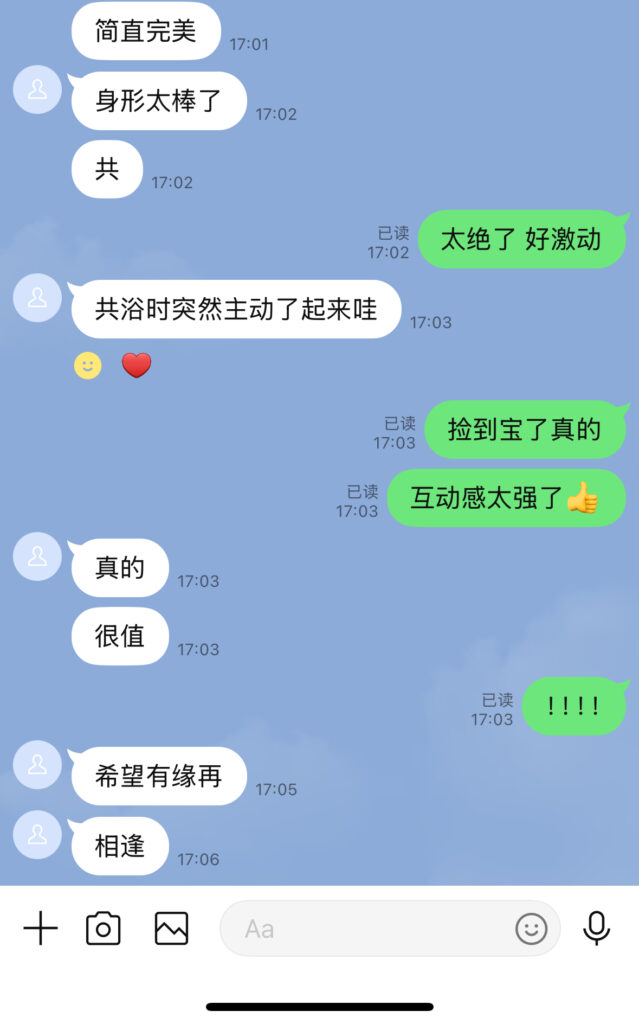639x1024 pixels.
Task: Tap the avatar next to "真的"
Action: [38, 557]
